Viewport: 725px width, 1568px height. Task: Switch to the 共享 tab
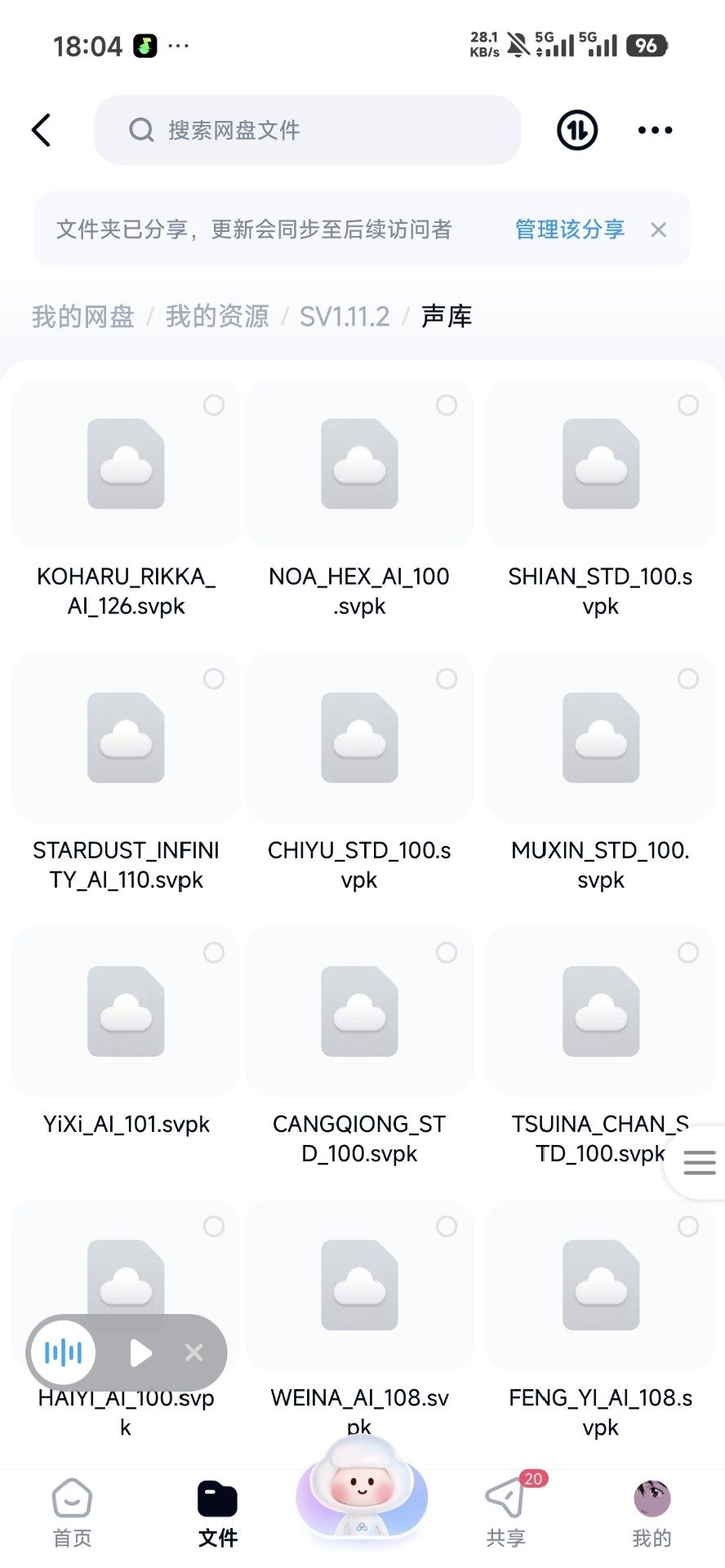505,1513
